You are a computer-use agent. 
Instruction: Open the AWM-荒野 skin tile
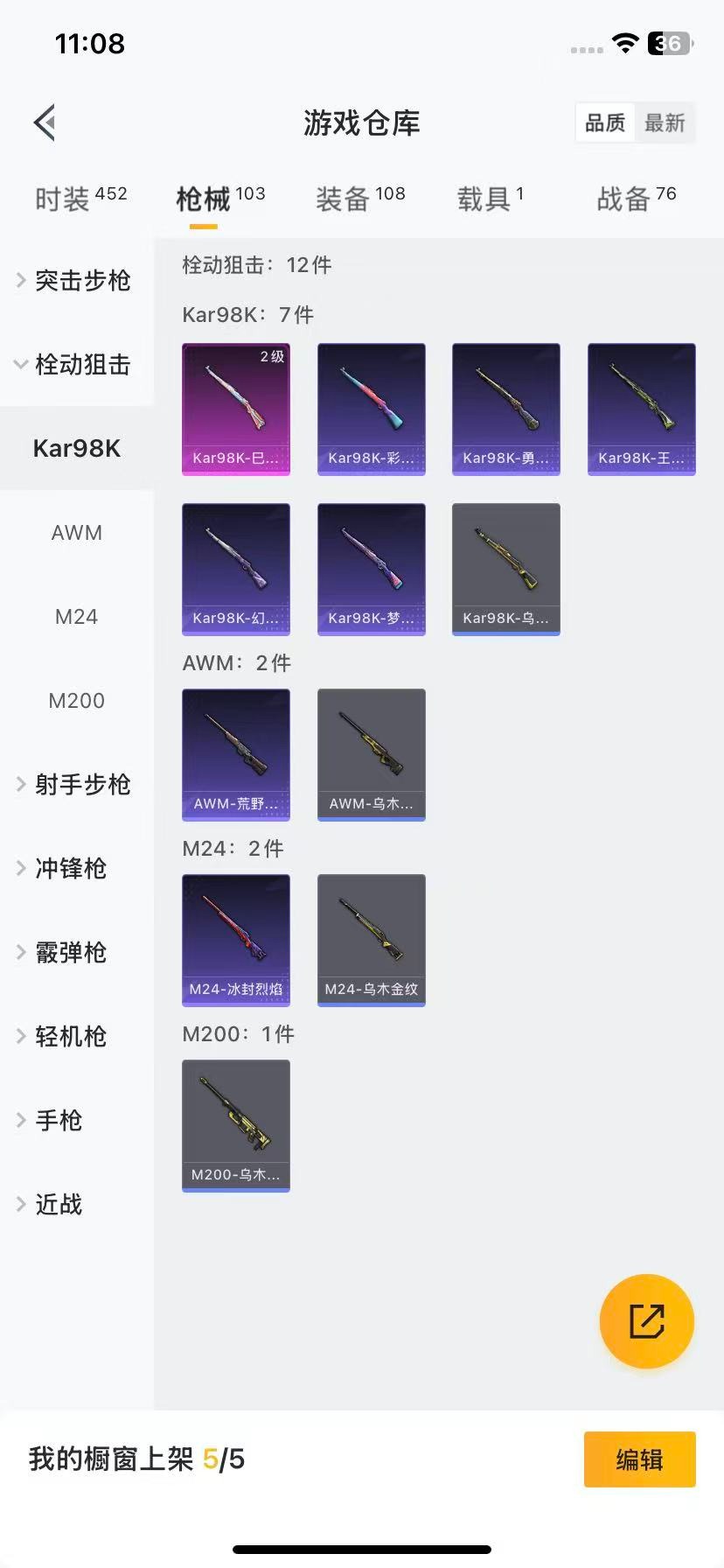236,754
